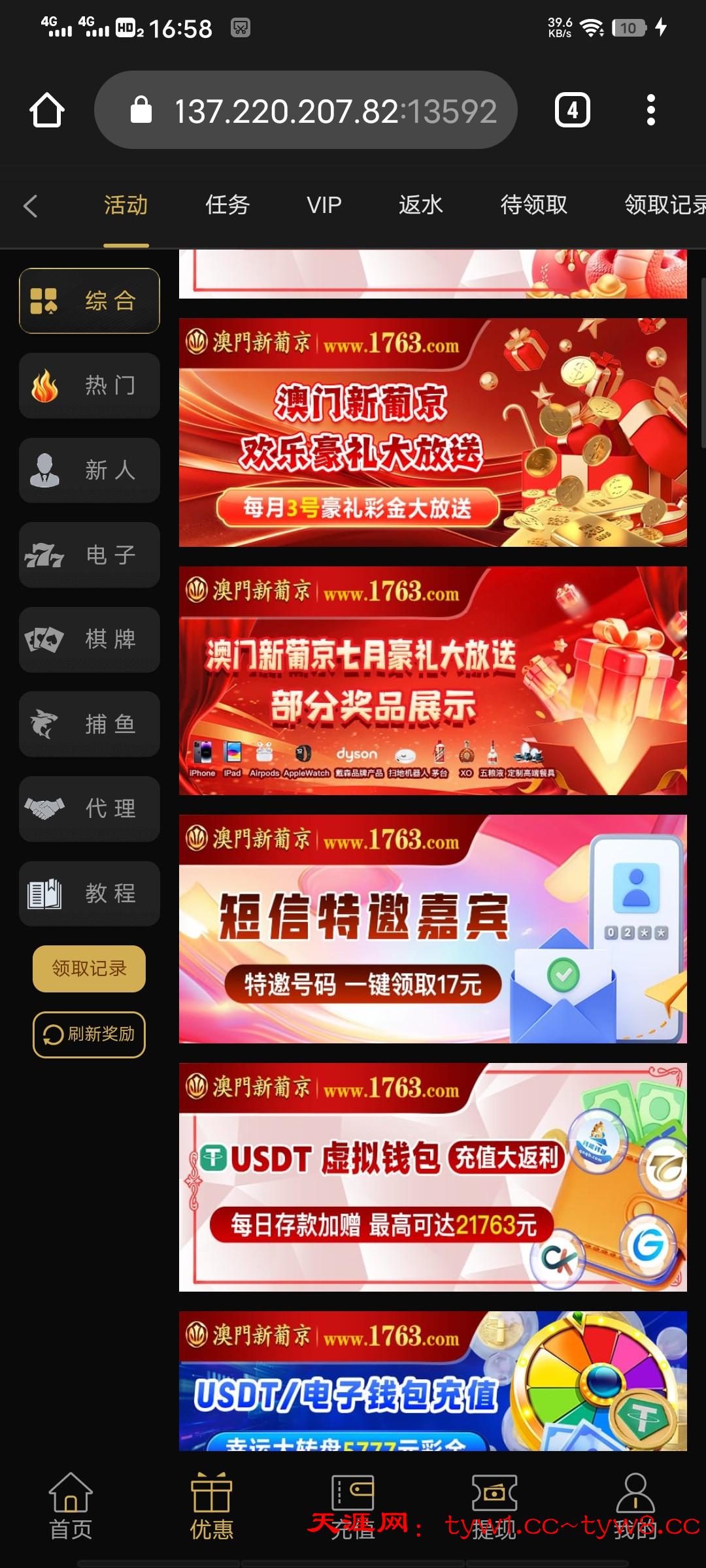Select the 棋牌 category
The width and height of the screenshot is (706, 1568).
coord(90,640)
